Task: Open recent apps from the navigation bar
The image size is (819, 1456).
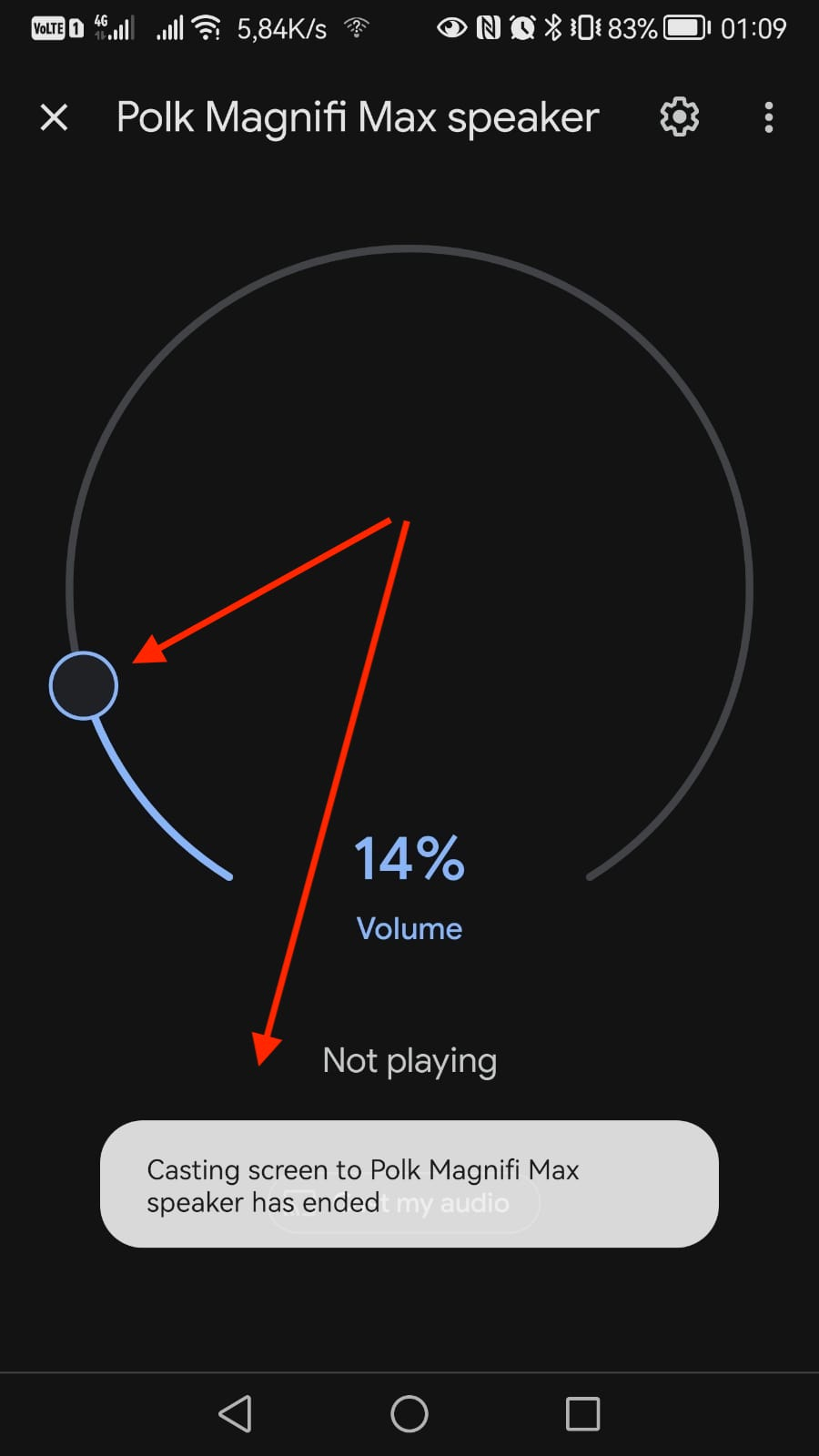Action: click(582, 1414)
